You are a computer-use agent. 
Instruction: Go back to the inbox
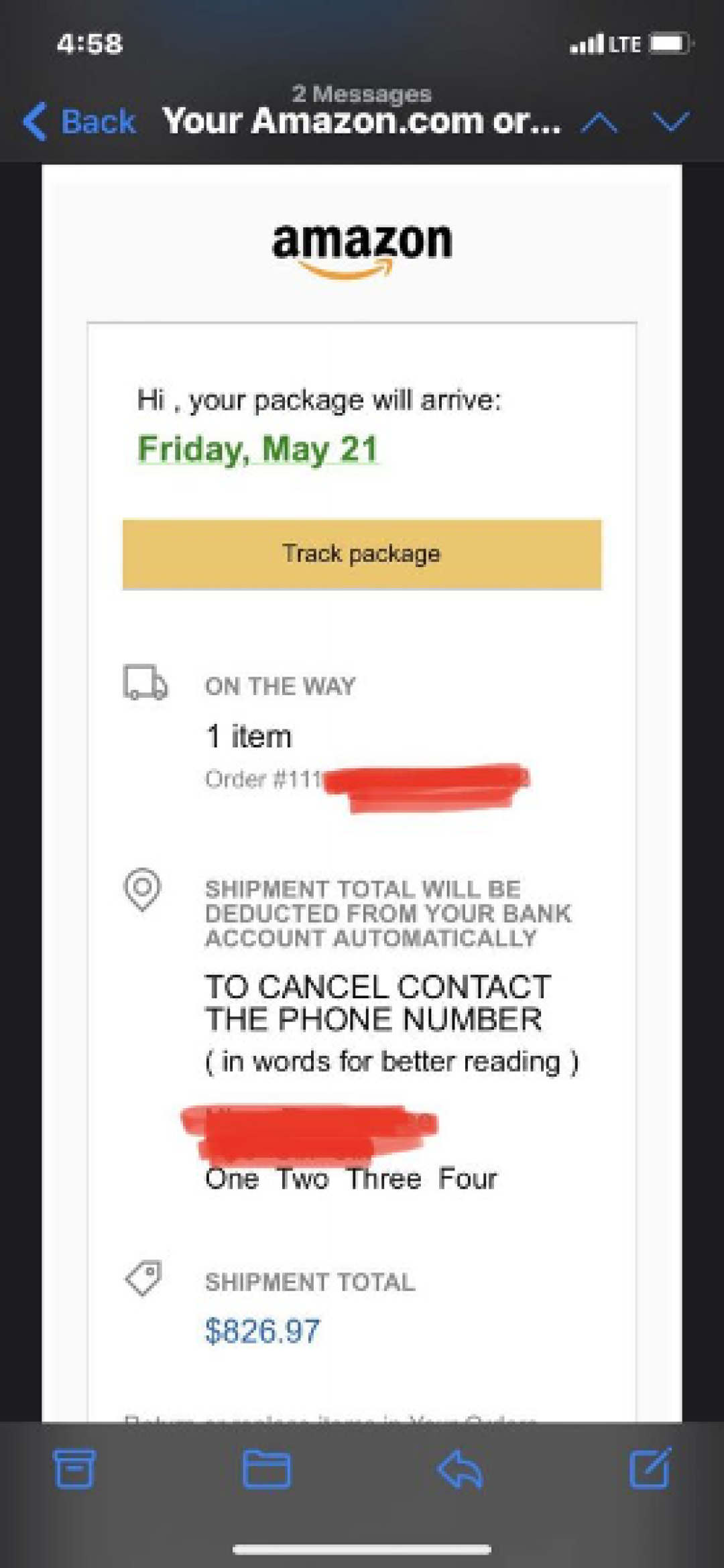coord(80,122)
